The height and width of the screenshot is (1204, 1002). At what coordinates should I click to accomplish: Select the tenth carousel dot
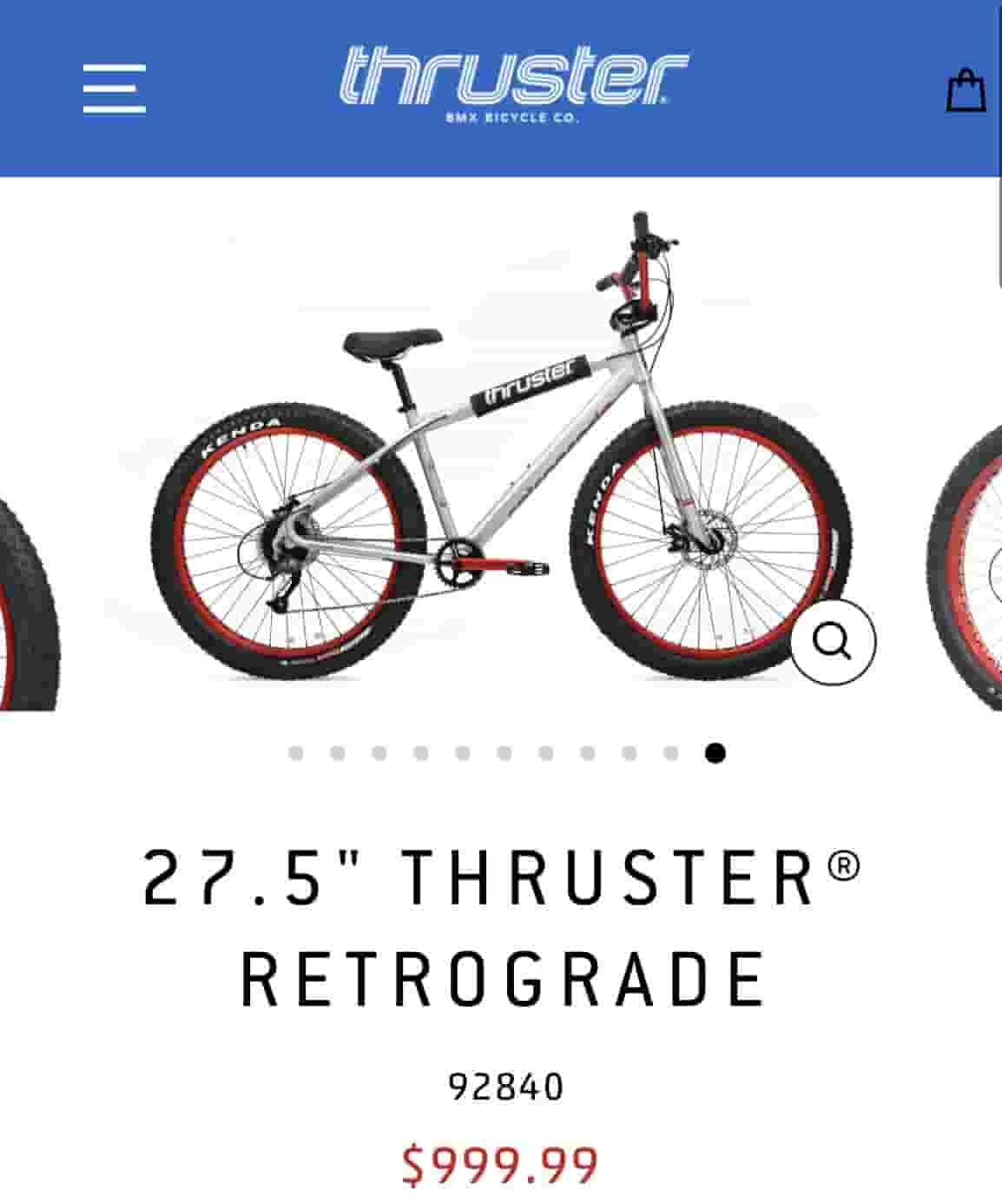point(671,753)
